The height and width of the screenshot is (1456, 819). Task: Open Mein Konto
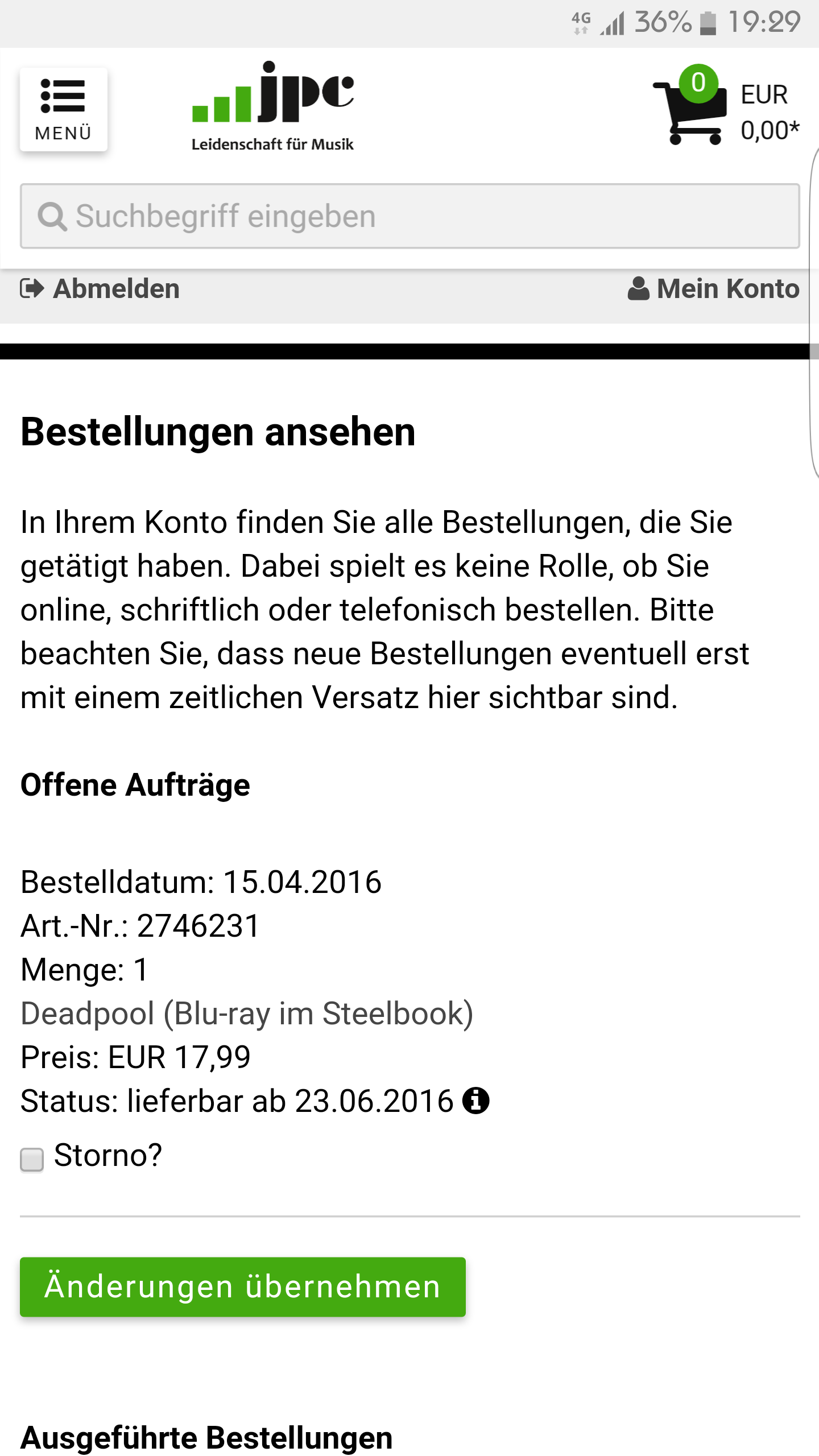[714, 289]
